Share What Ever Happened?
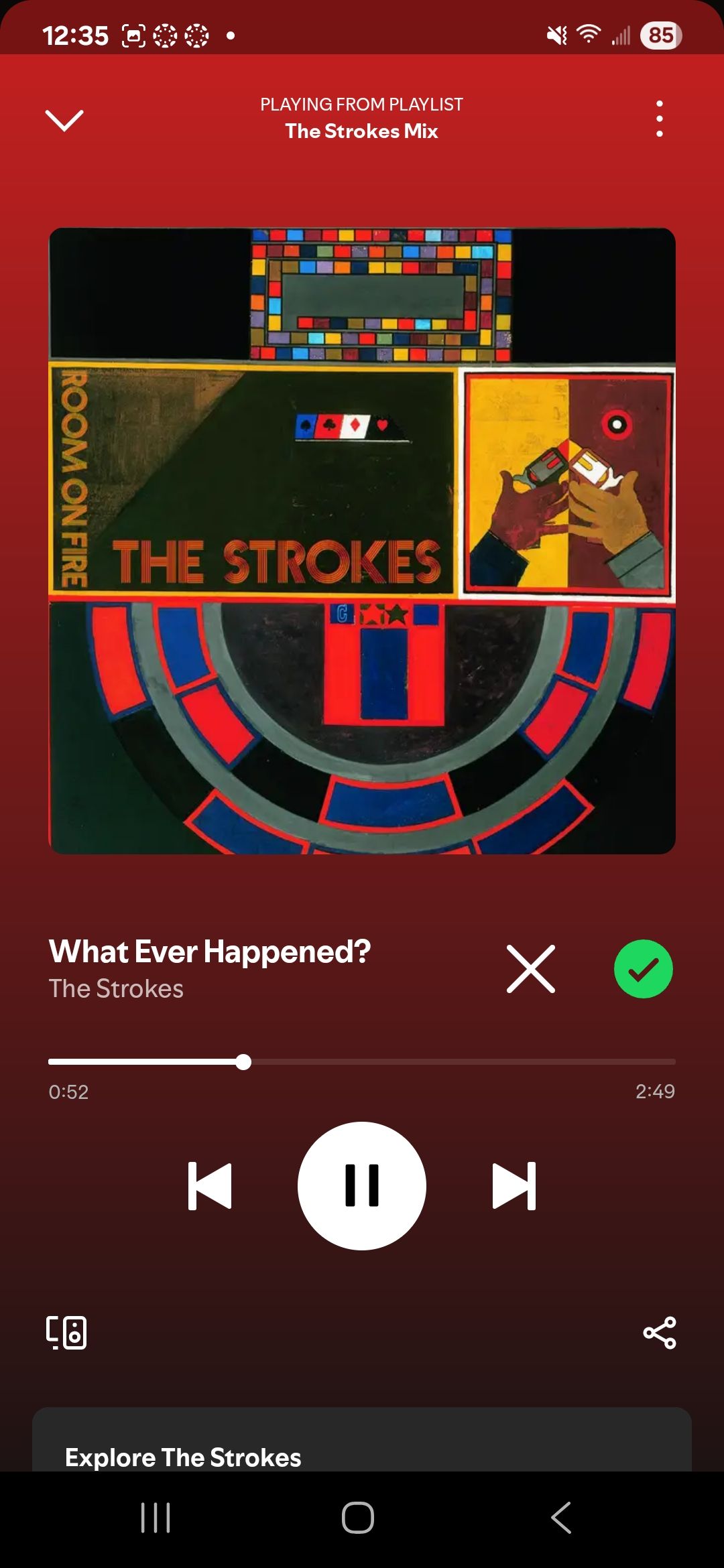The image size is (724, 1568). pos(659,1333)
